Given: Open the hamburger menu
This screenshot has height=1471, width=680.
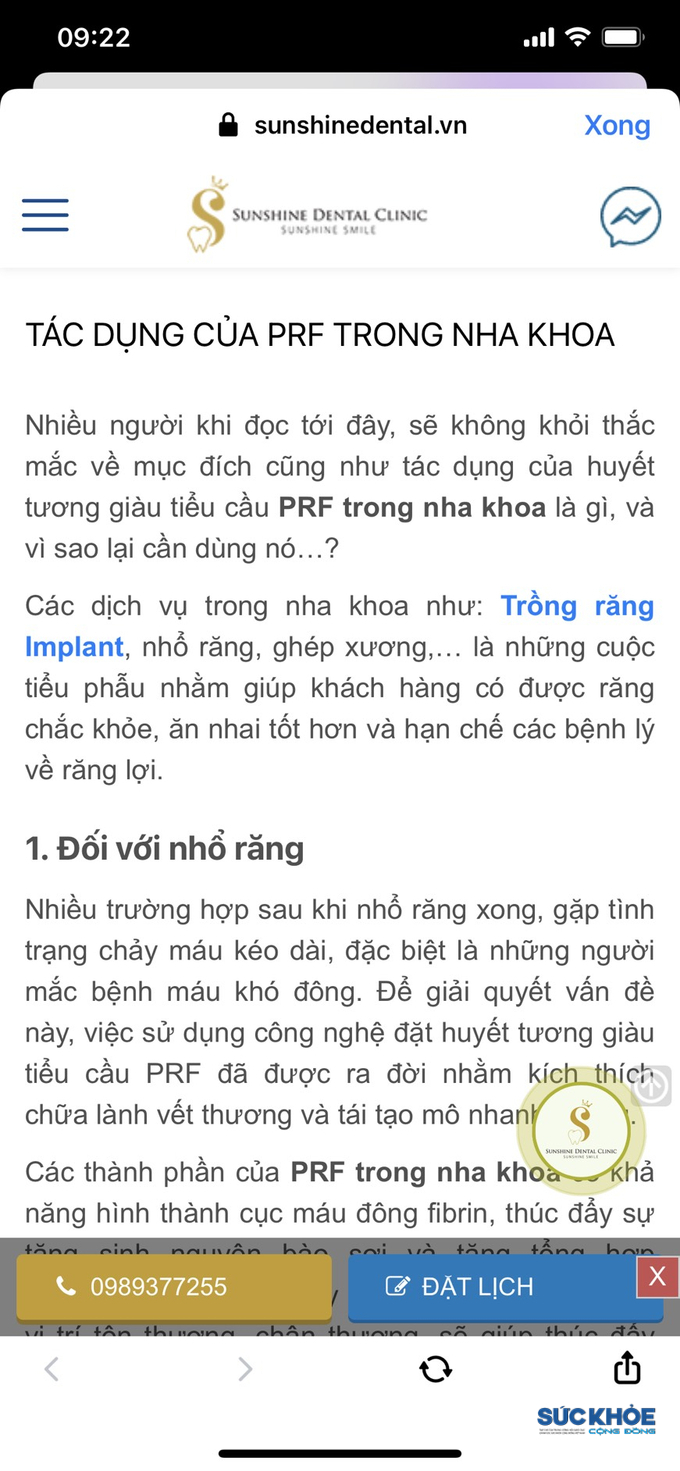Looking at the screenshot, I should (45, 215).
